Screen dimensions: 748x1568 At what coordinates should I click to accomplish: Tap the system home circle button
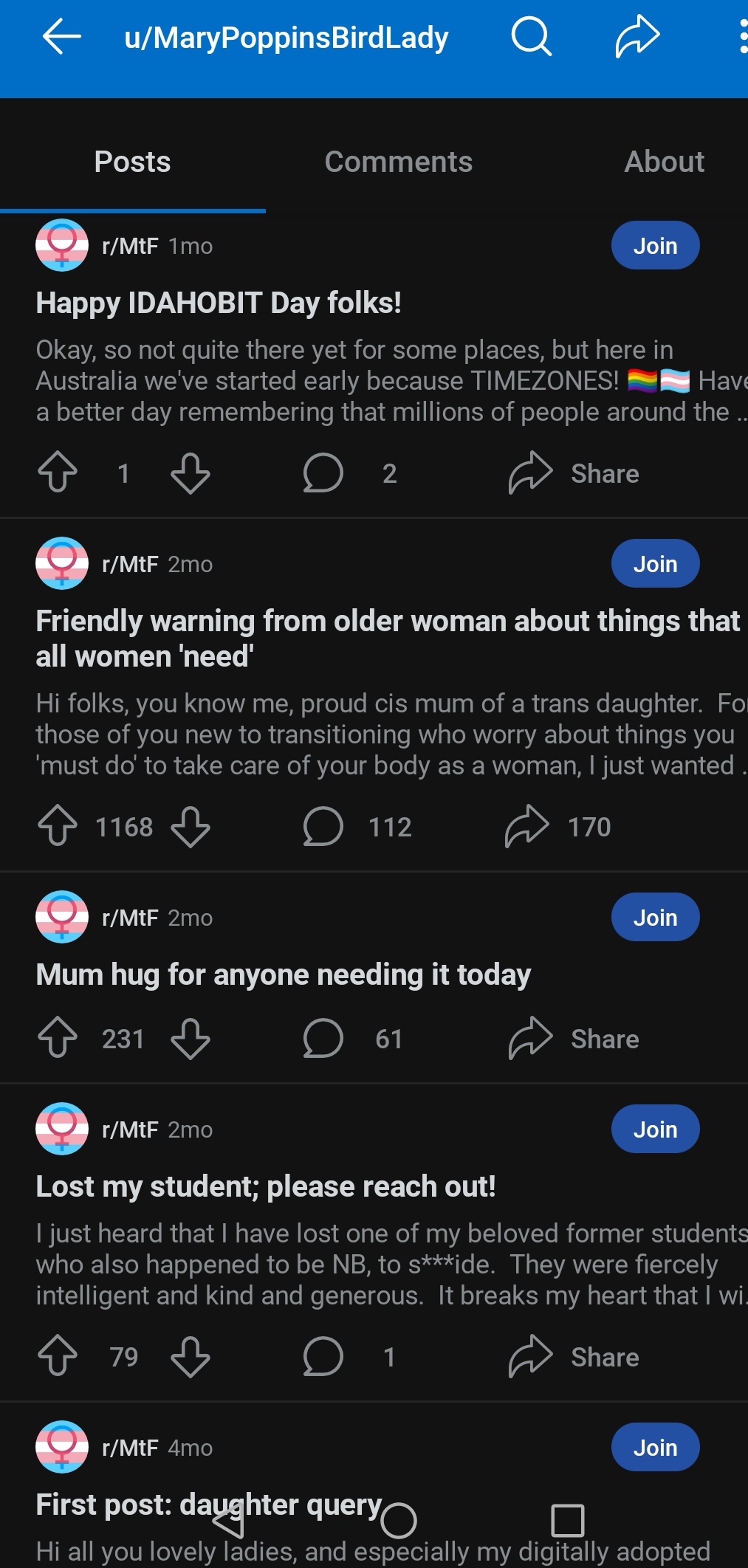(x=399, y=1521)
